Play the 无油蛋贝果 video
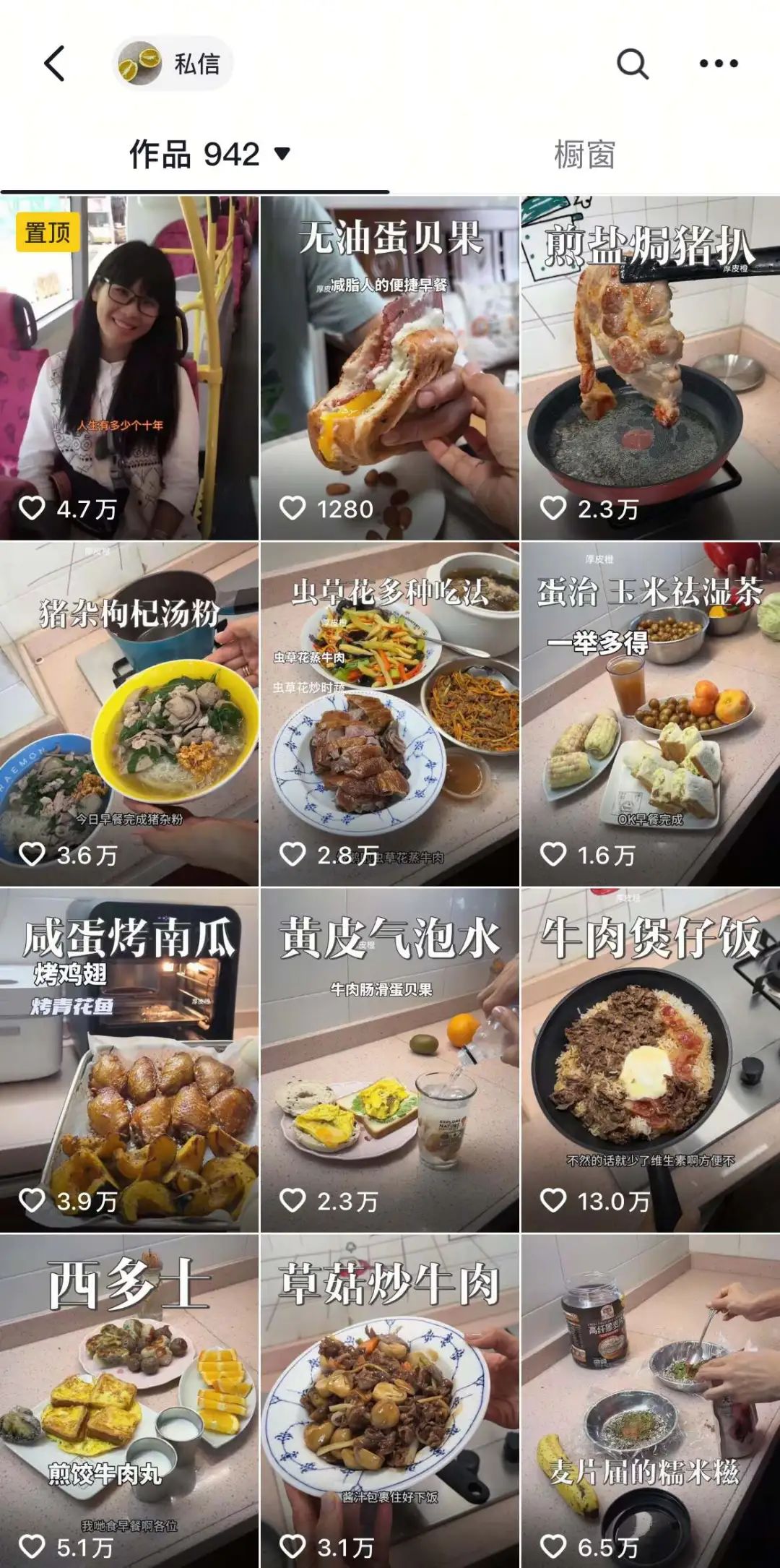 coord(389,369)
